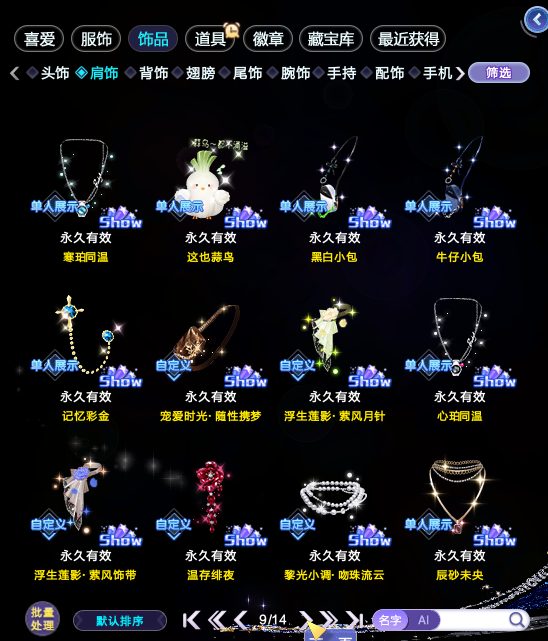Select the 温存绯夜 item
Image resolution: width=548 pixels, height=641 pixels.
click(x=210, y=518)
